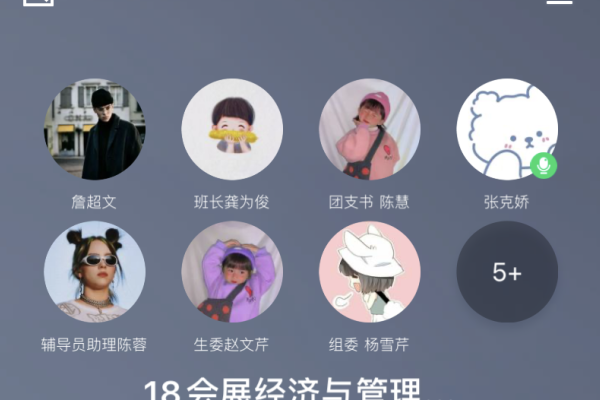600x400 pixels.
Task: View 班长龚为俊's profile
Action: 232,130
